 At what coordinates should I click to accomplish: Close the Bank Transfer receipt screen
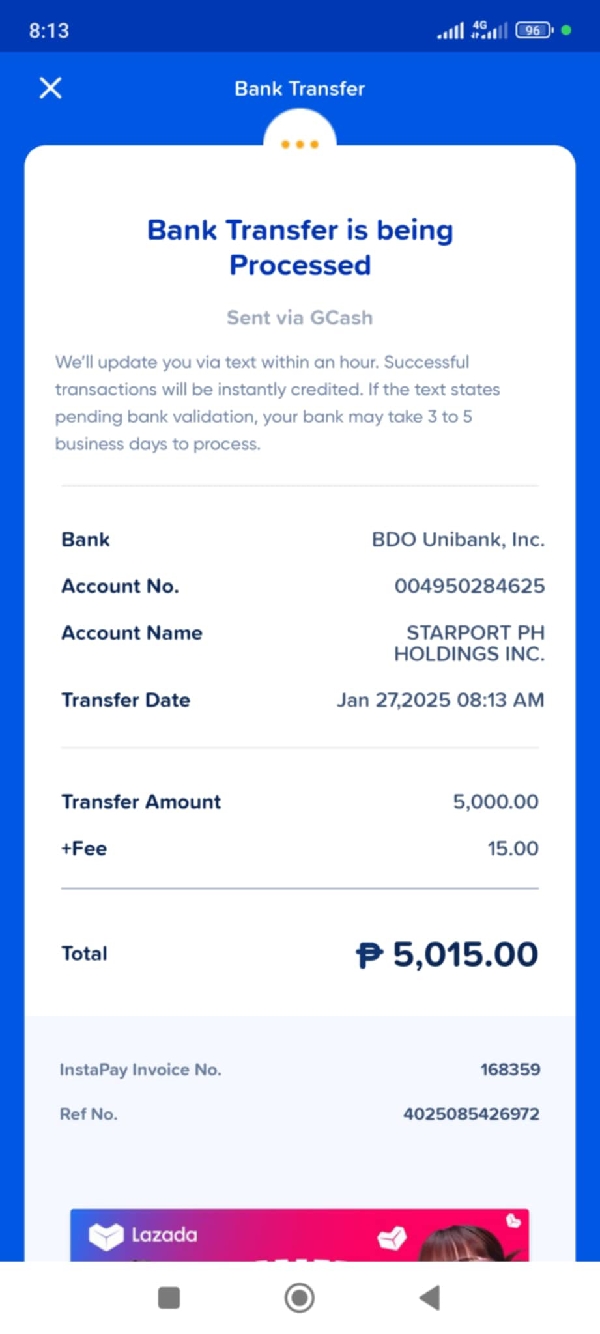50,88
